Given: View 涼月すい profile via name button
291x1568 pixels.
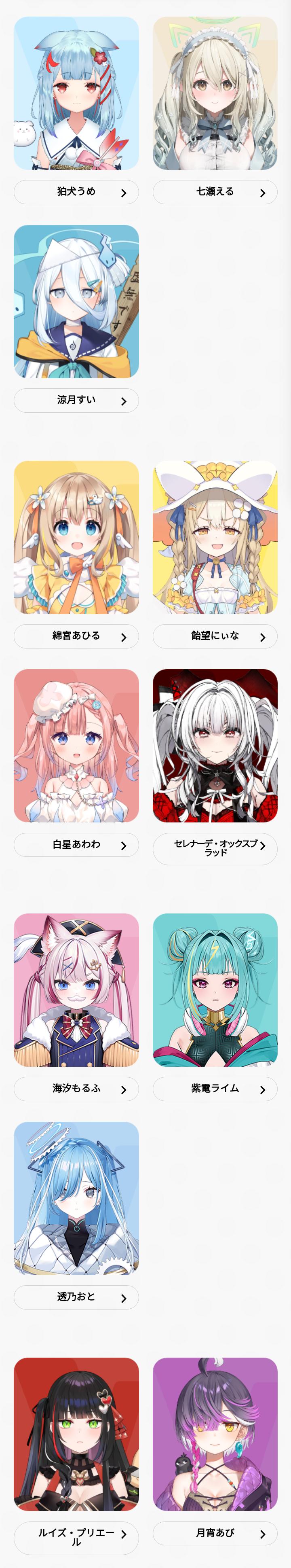Looking at the screenshot, I should (76, 400).
